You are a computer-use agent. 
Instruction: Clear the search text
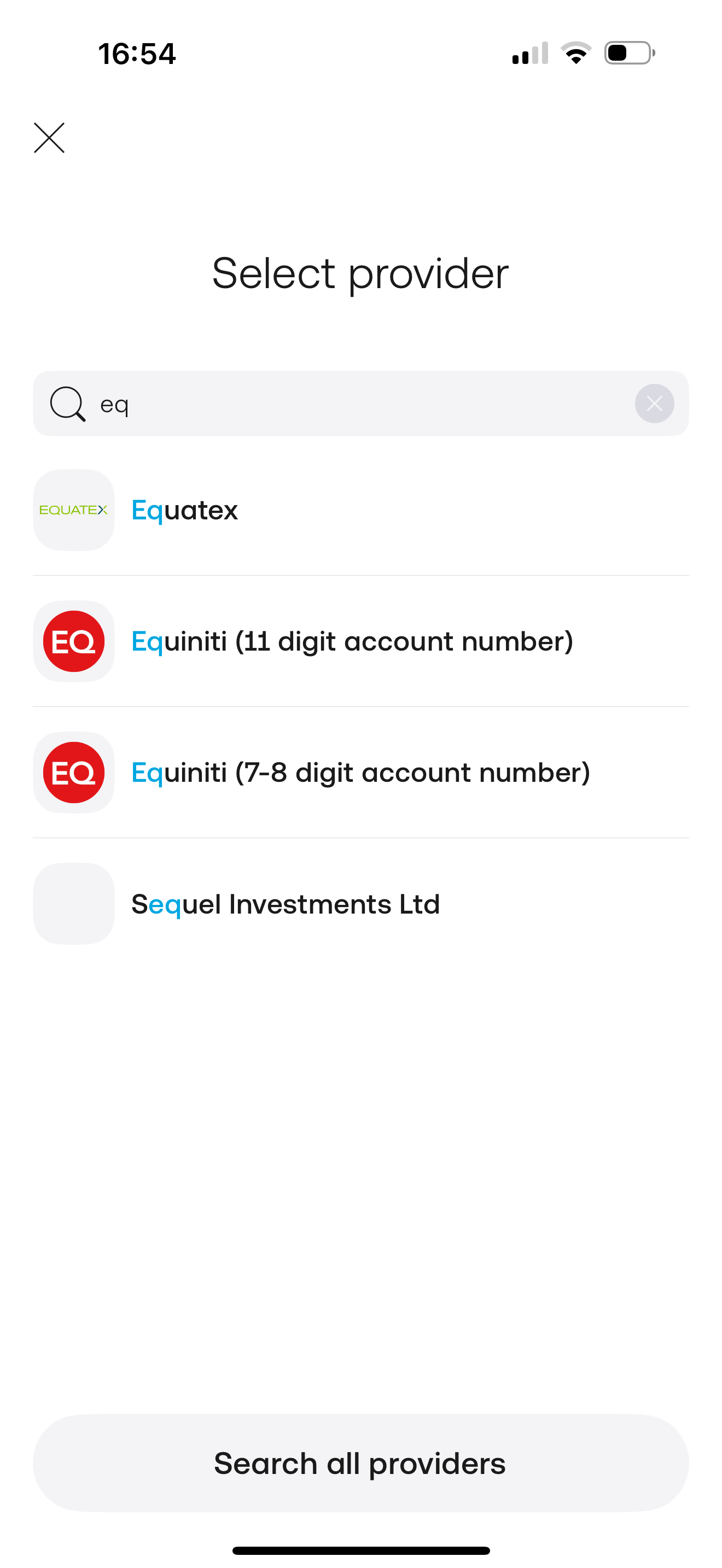[x=654, y=403]
